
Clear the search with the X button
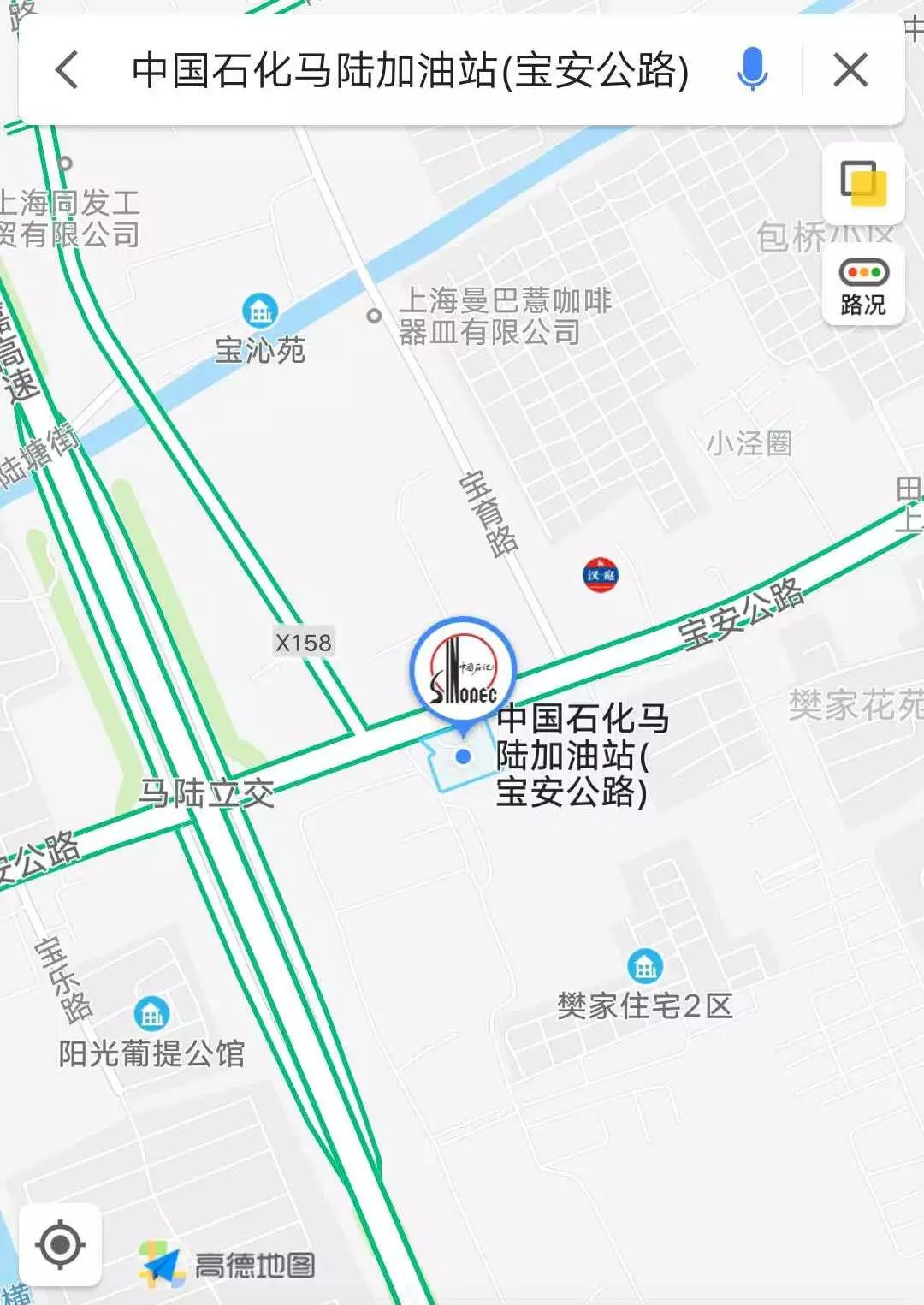click(850, 70)
